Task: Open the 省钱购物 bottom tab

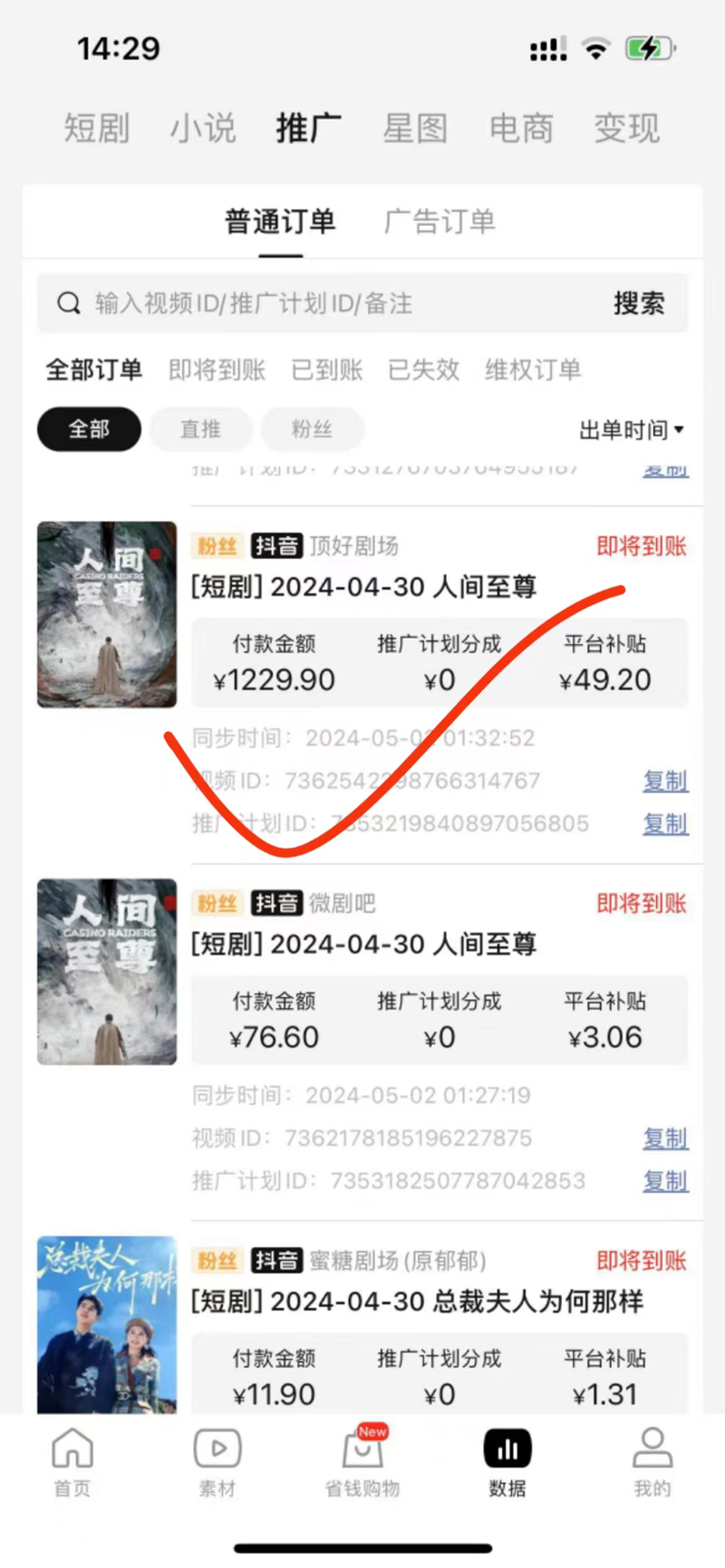Action: pos(362,1460)
